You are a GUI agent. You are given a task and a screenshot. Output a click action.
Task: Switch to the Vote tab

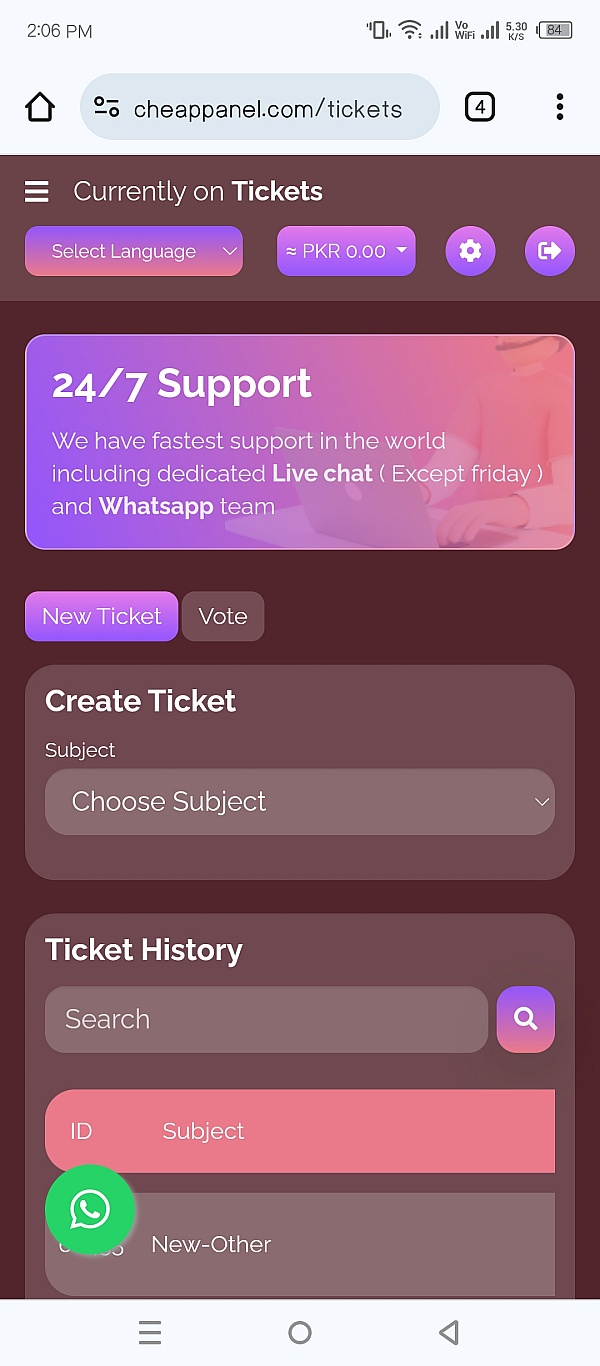[x=223, y=616]
